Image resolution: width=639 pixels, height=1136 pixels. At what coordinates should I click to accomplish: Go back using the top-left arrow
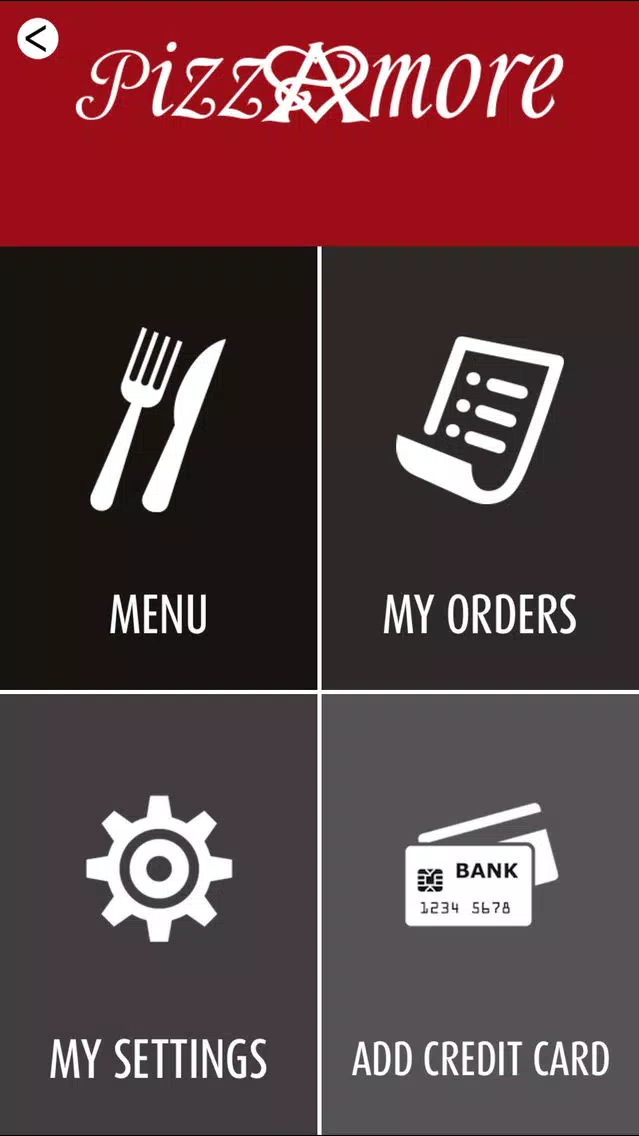[38, 38]
